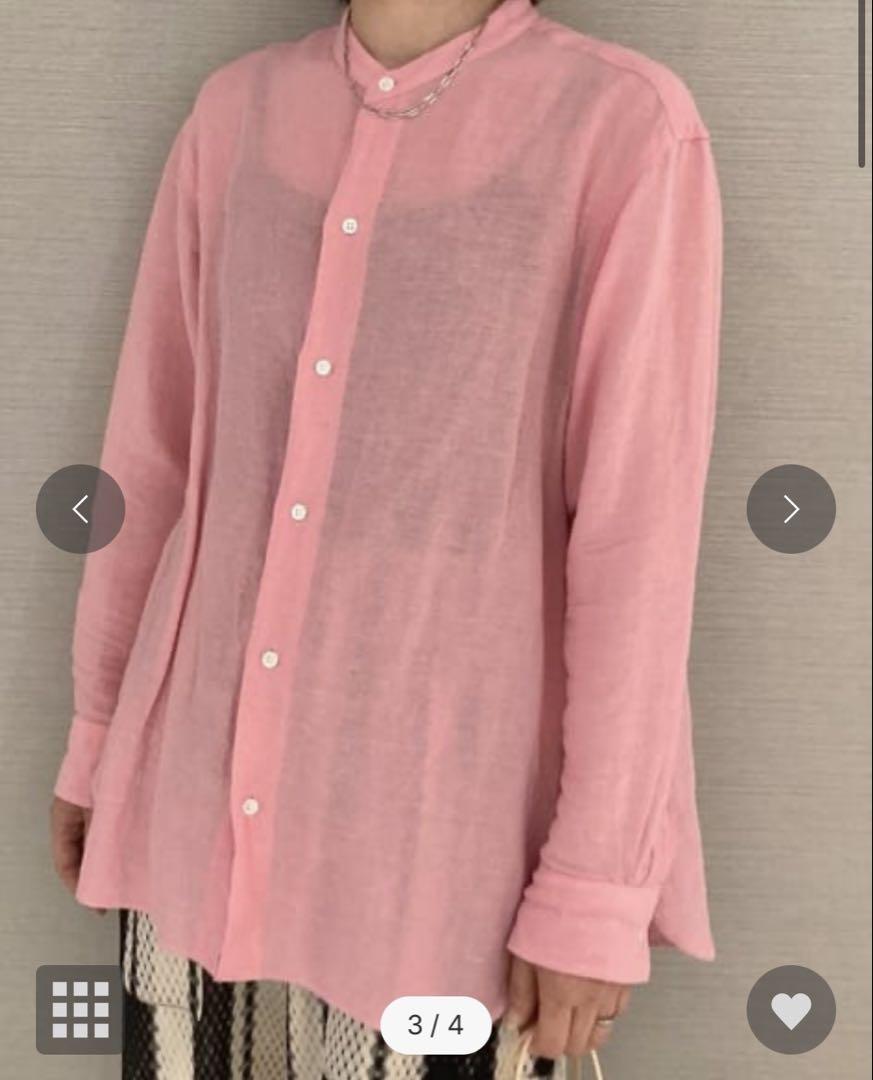Show the next product photo
This screenshot has height=1080, width=873.
coord(790,509)
